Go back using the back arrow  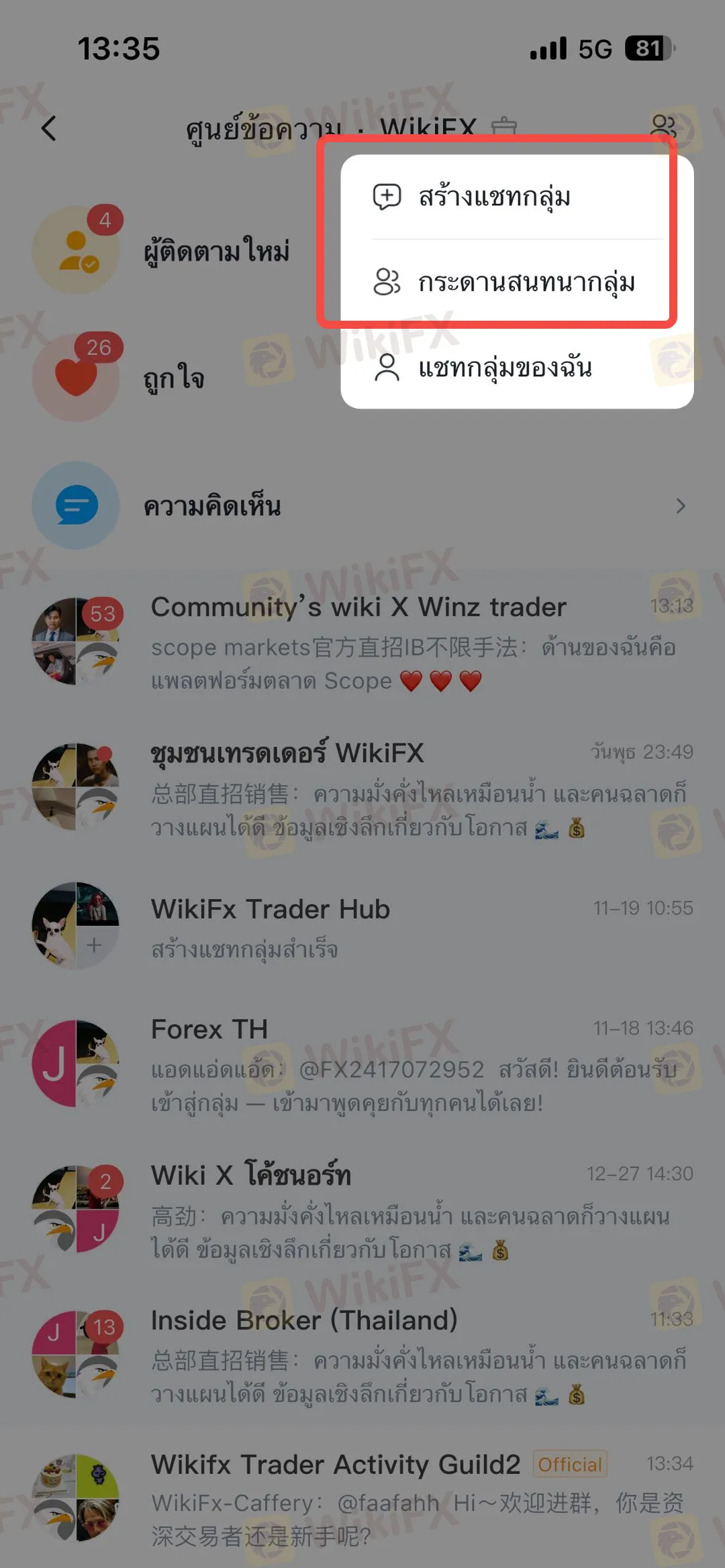[x=49, y=127]
